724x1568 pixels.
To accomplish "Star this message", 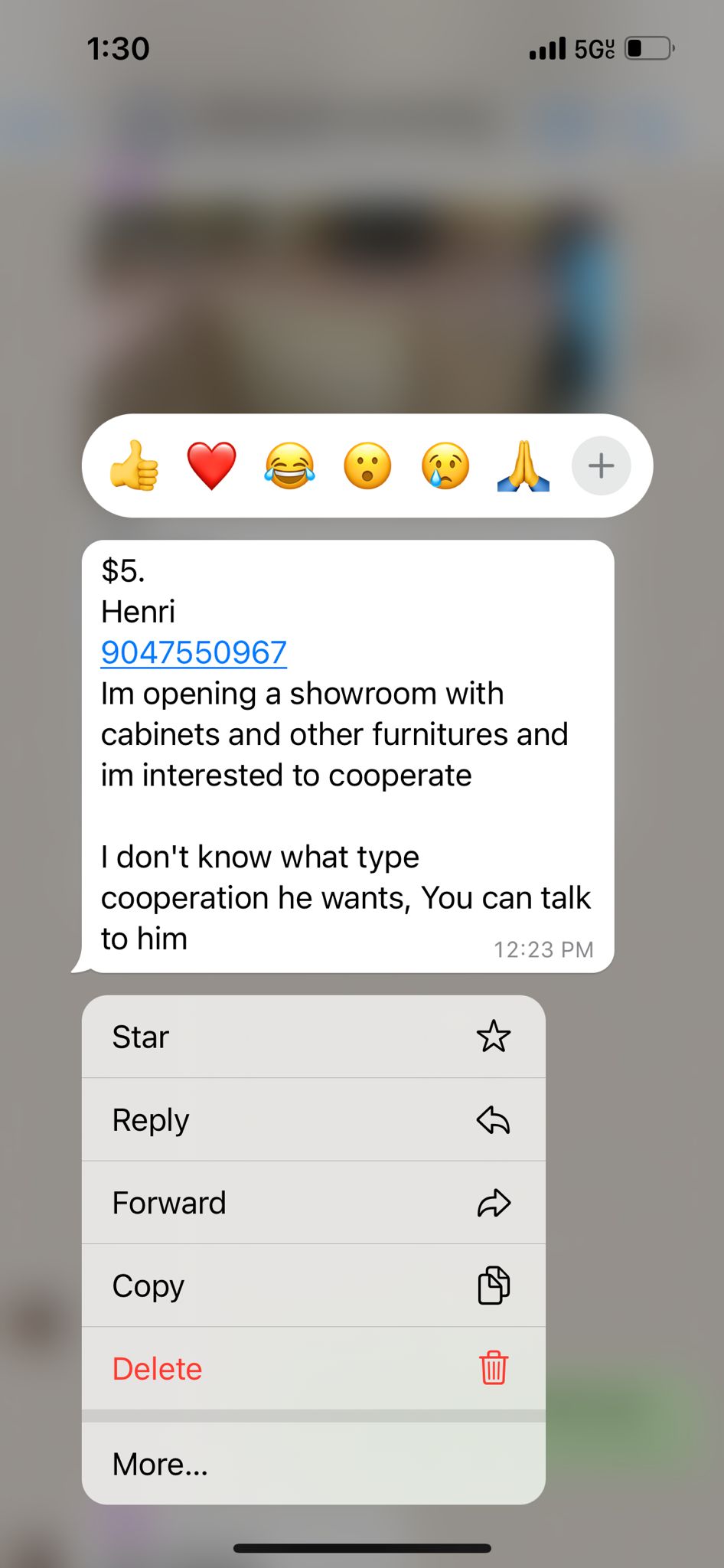I will (x=314, y=1037).
